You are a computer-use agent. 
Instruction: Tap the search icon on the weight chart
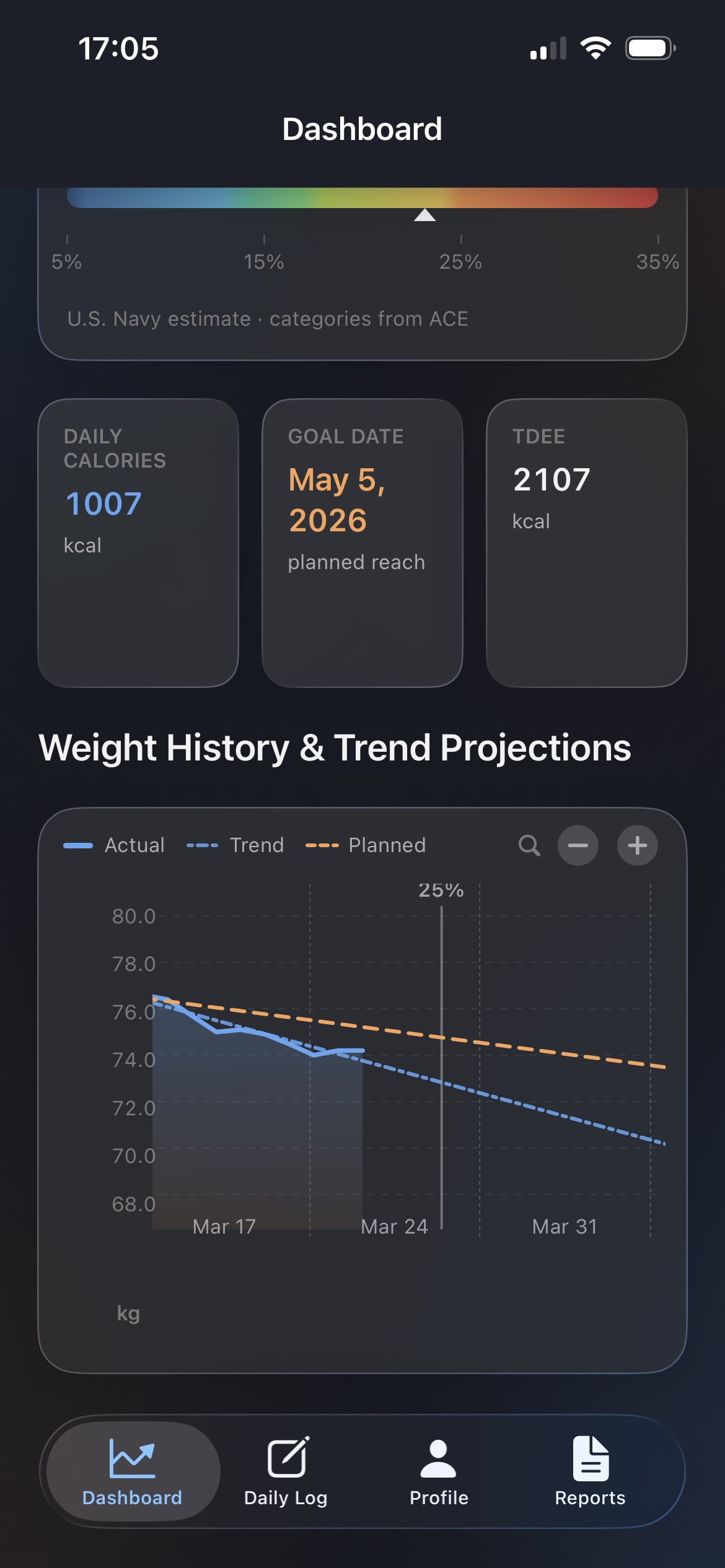coord(528,845)
